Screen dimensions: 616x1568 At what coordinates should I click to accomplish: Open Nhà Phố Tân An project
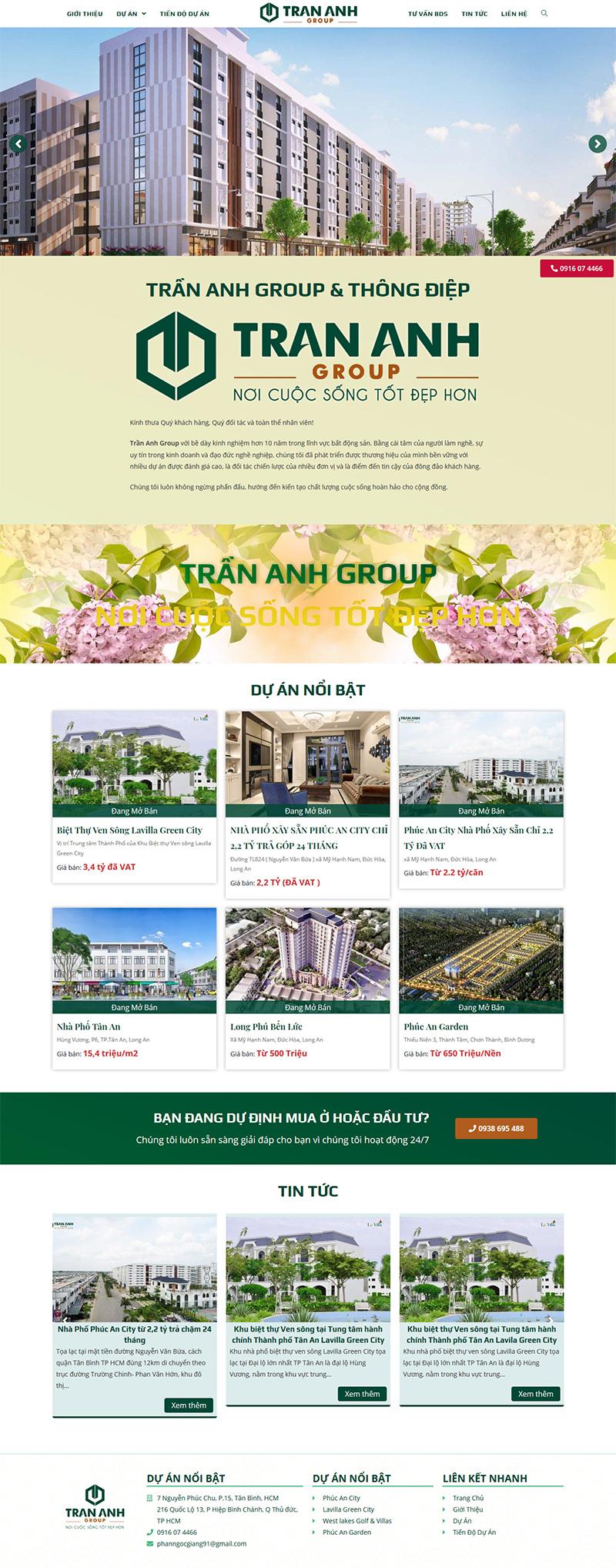89,1026
